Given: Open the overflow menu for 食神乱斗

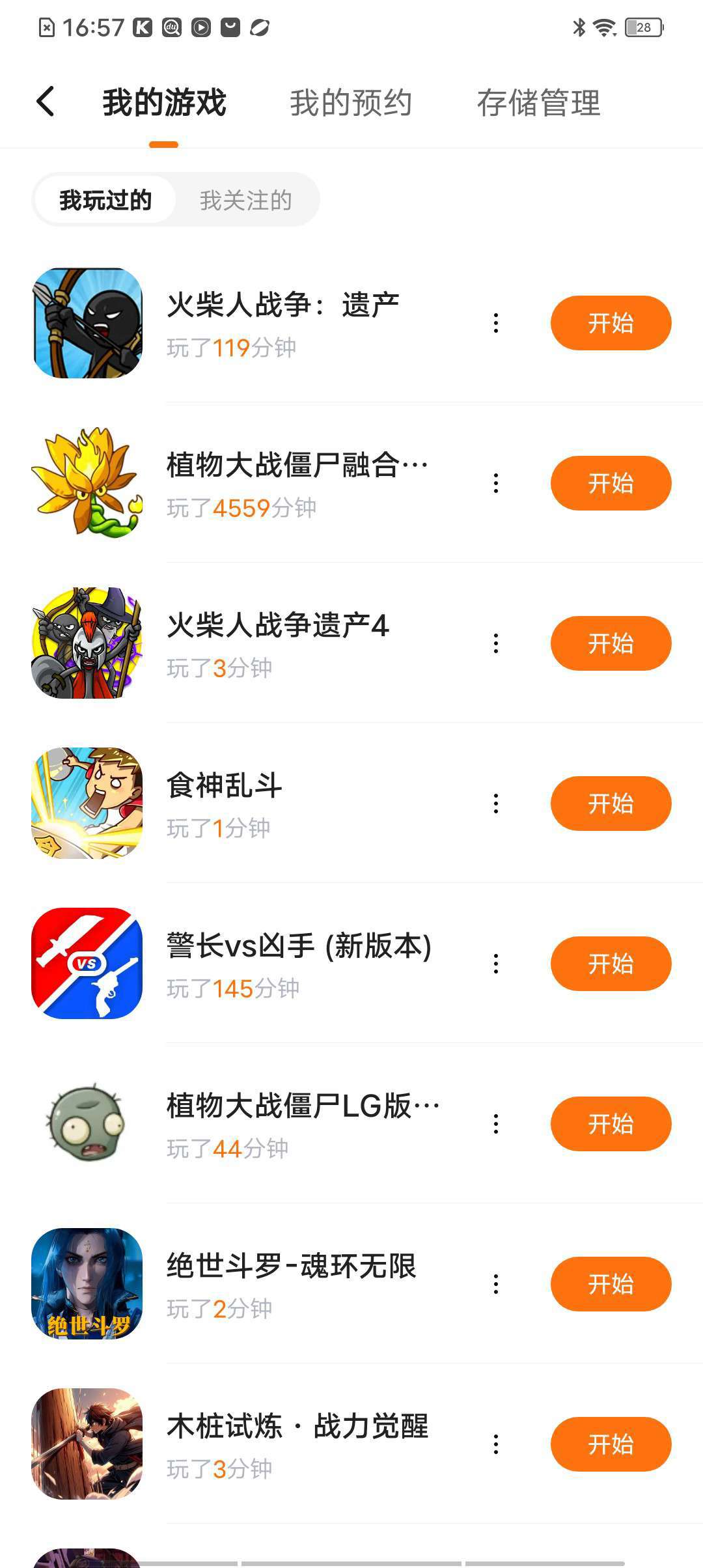Looking at the screenshot, I should pos(496,804).
